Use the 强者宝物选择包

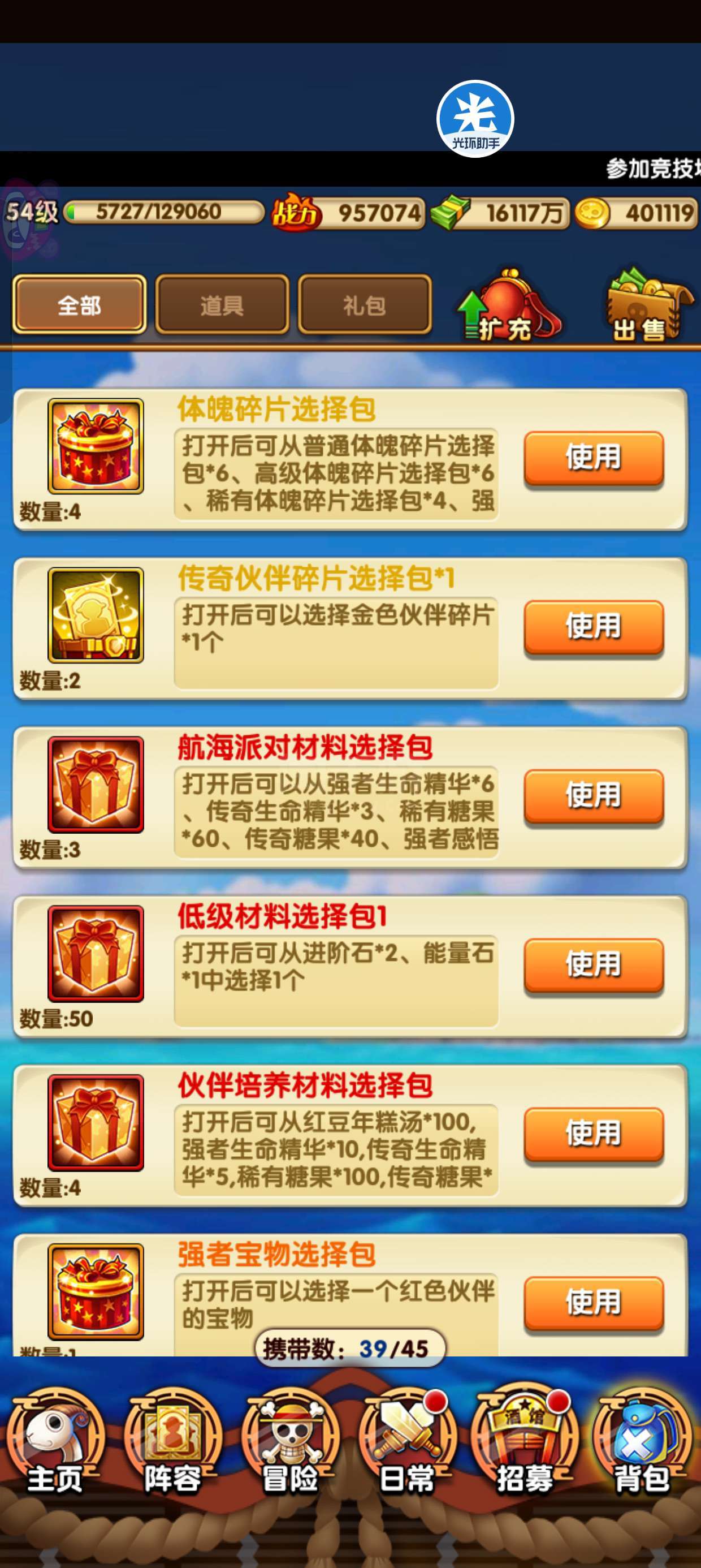click(x=594, y=1303)
